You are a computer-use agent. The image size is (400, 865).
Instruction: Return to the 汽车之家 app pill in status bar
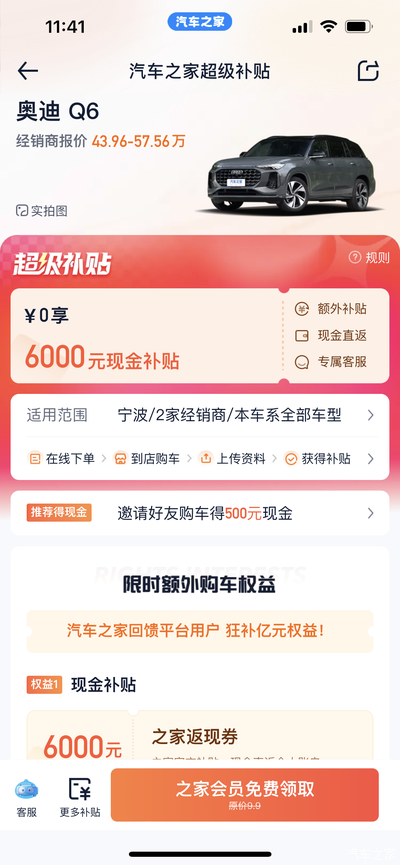click(200, 22)
